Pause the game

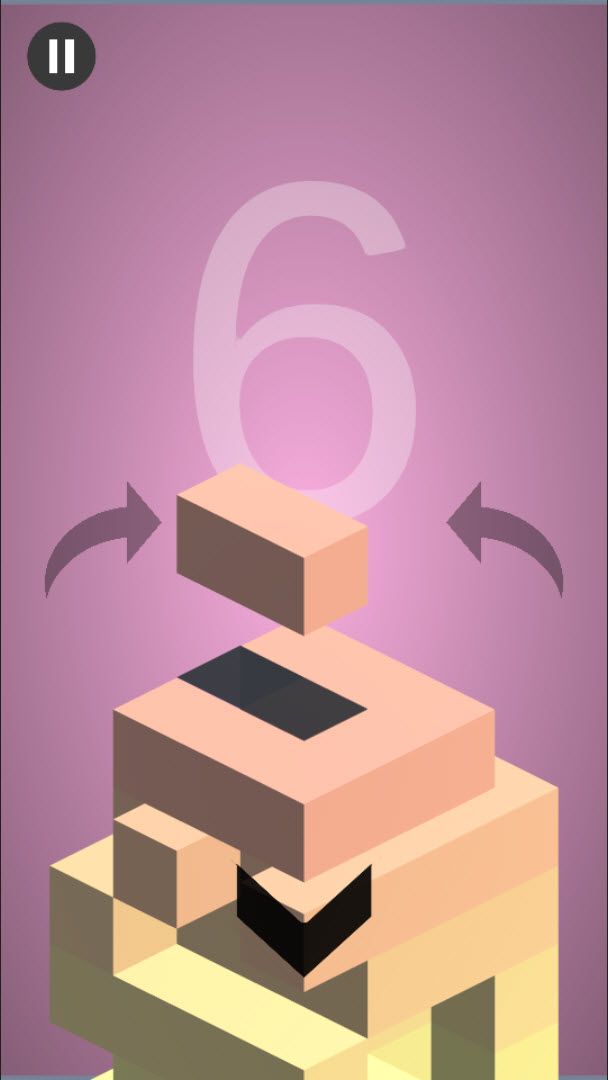(x=61, y=56)
